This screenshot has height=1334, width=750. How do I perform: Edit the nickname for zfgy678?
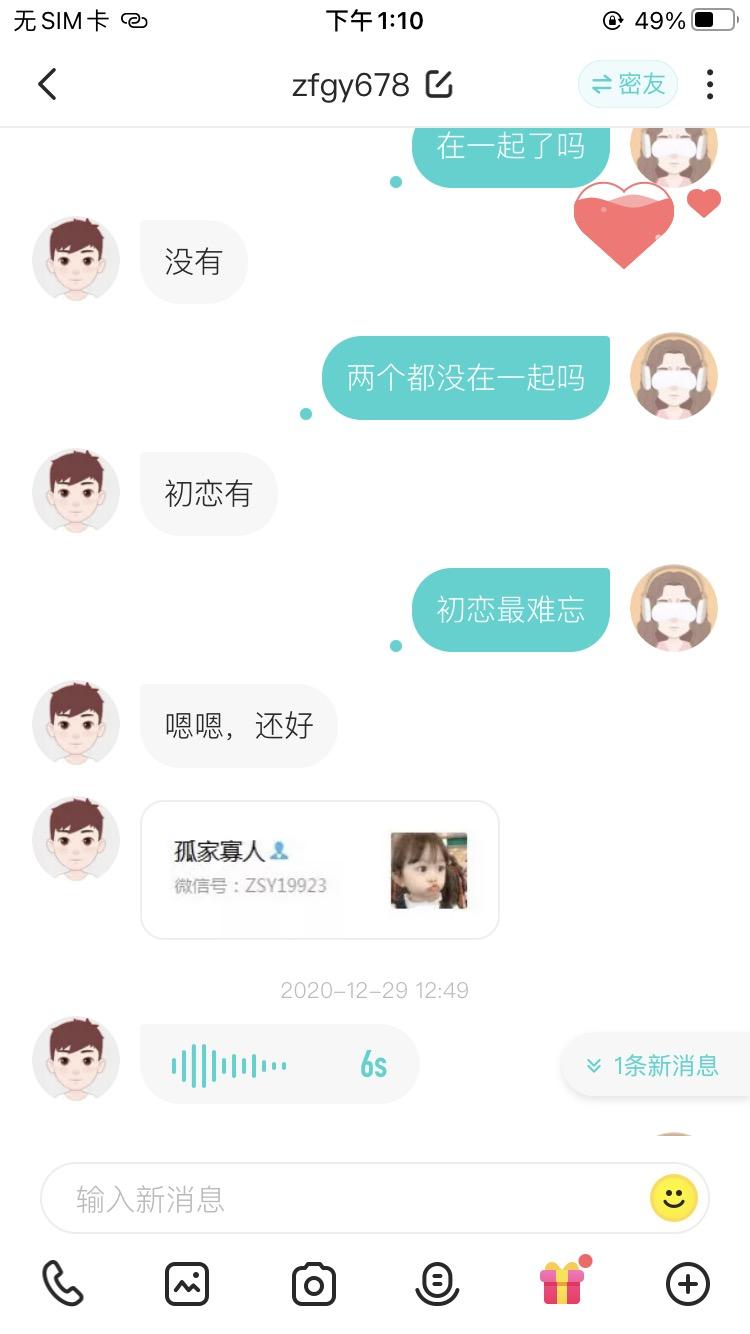pos(439,85)
